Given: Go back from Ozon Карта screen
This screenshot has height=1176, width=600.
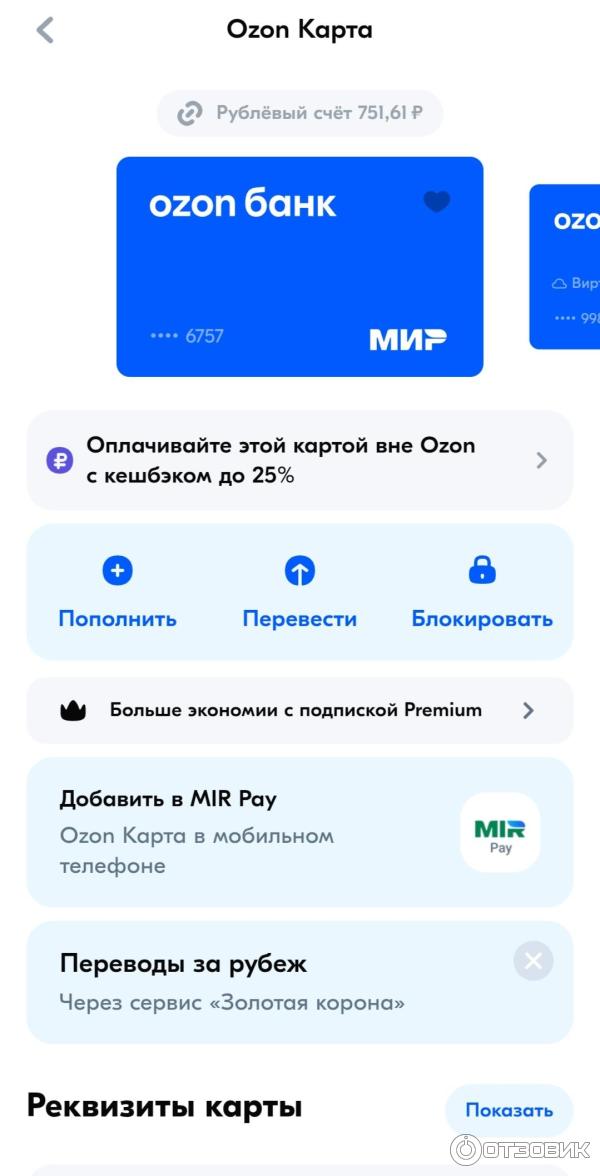Looking at the screenshot, I should (x=45, y=30).
